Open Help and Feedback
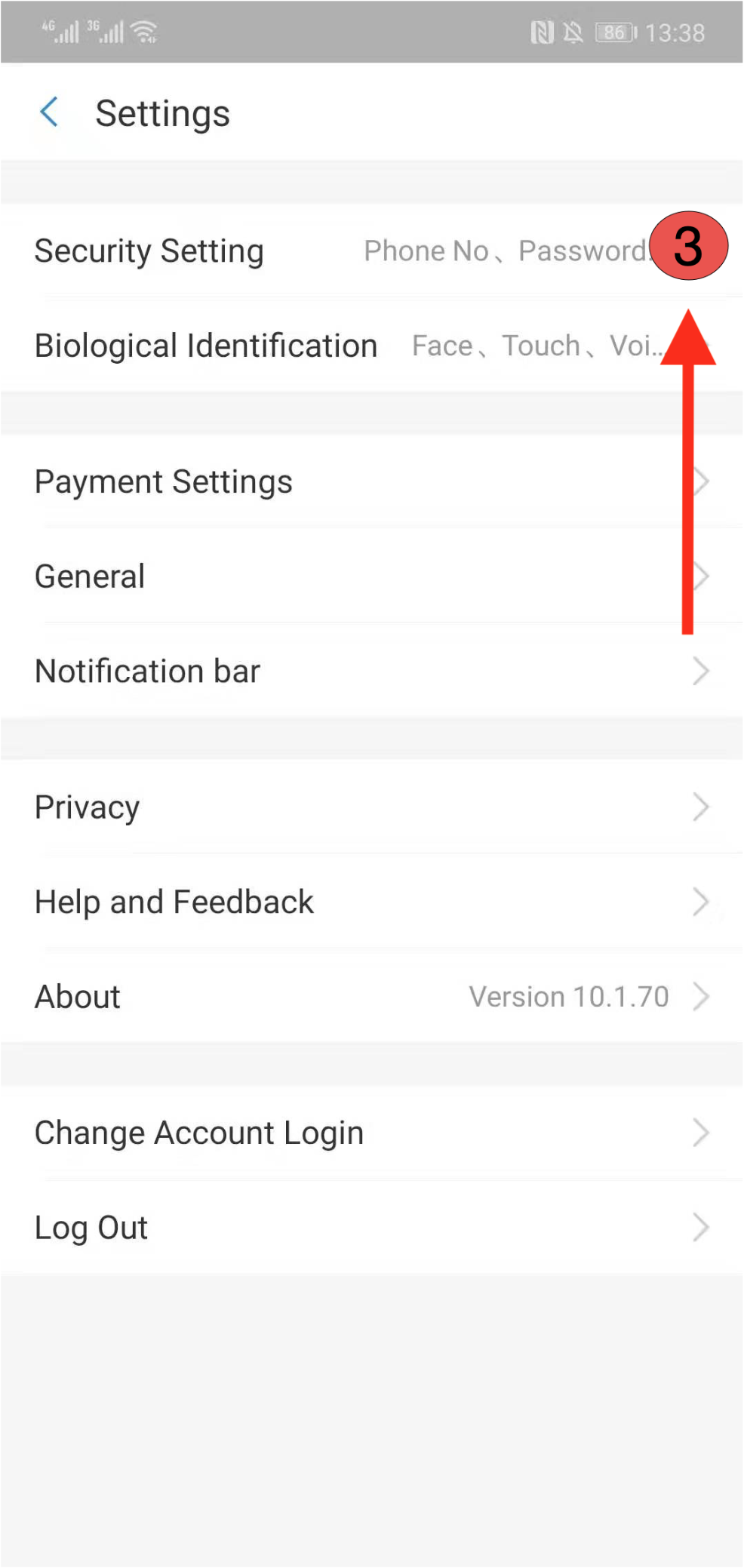This screenshot has width=744, height=1568. point(174,902)
